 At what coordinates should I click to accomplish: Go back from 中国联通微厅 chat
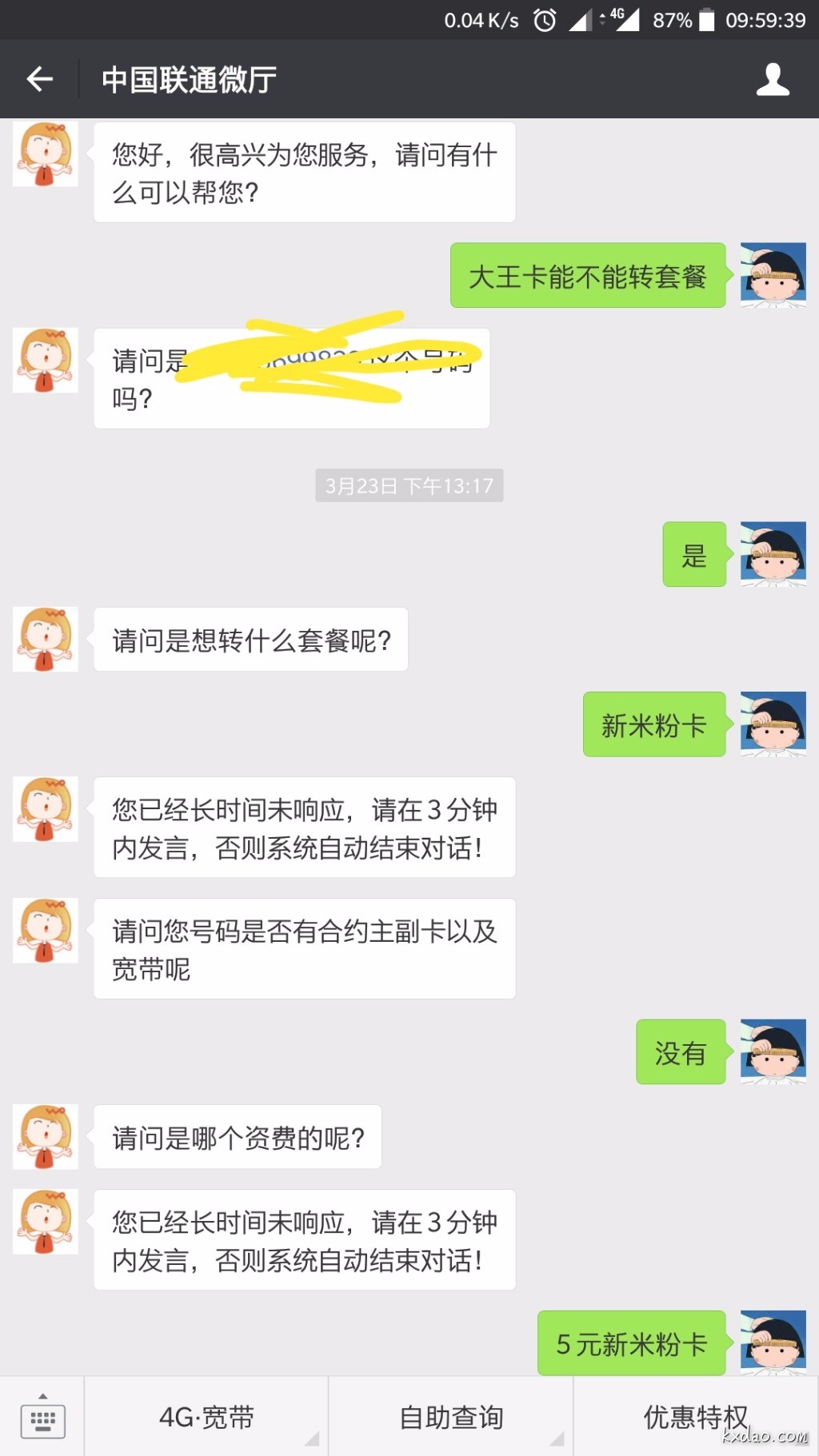coord(39,79)
